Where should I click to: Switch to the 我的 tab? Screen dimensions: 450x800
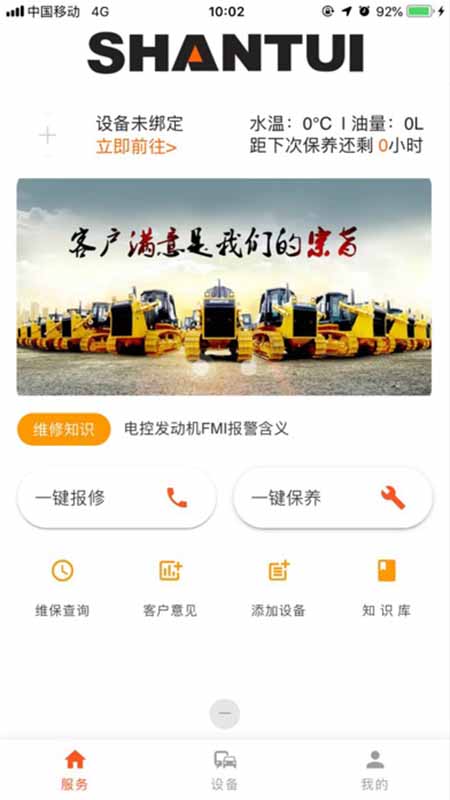[374, 770]
